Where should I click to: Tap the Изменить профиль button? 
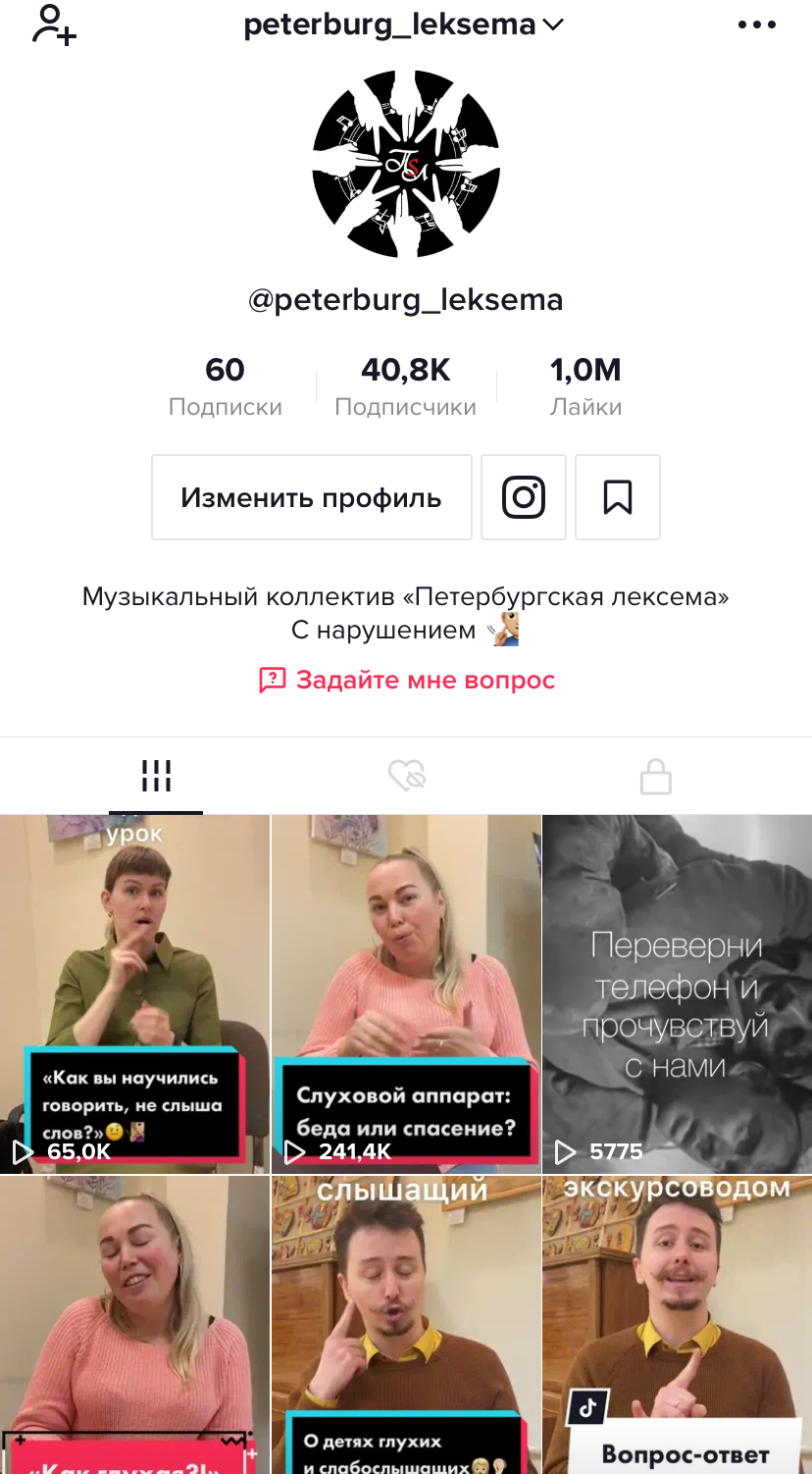[x=311, y=497]
